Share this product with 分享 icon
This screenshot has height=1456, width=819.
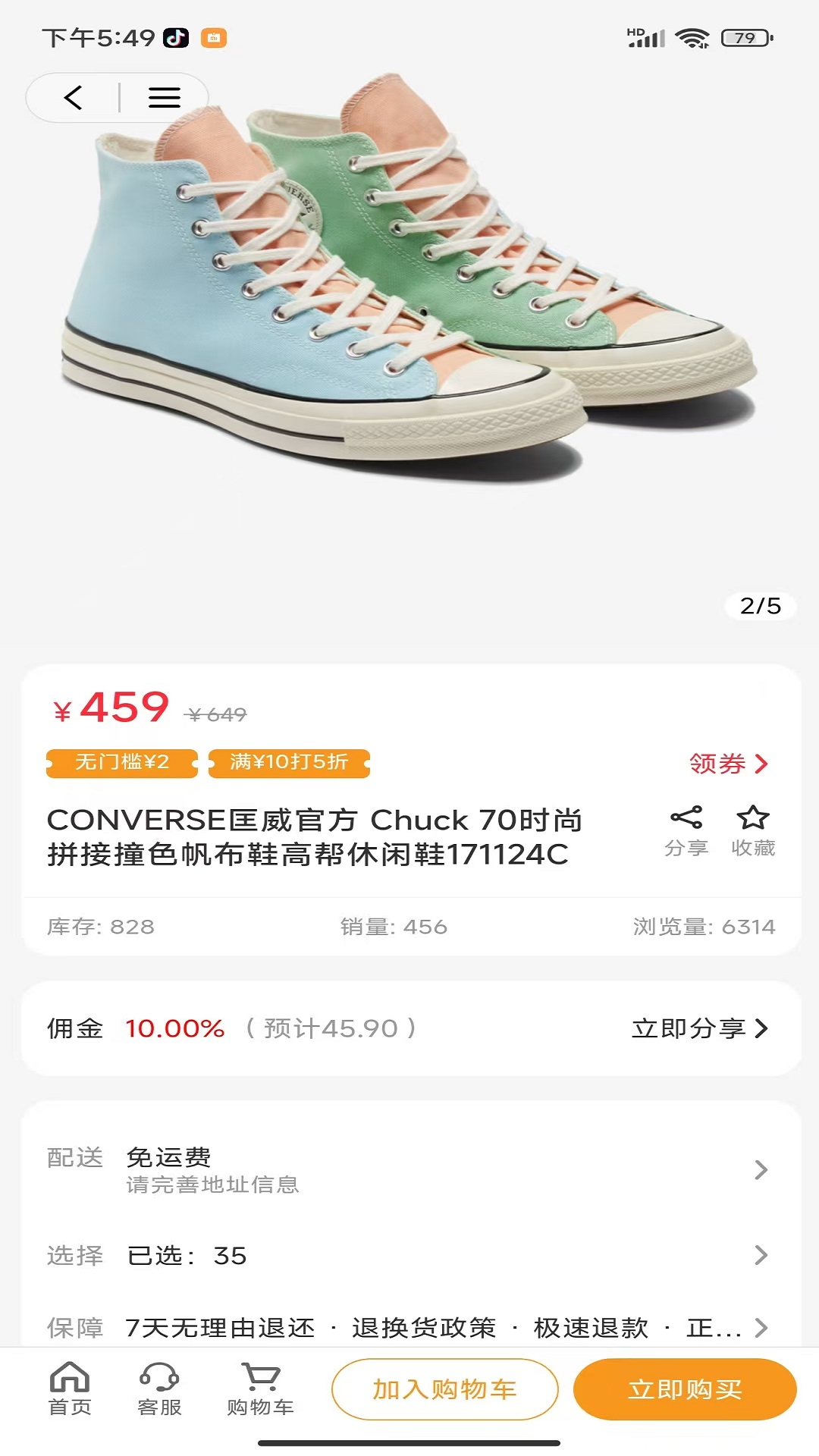tap(686, 832)
